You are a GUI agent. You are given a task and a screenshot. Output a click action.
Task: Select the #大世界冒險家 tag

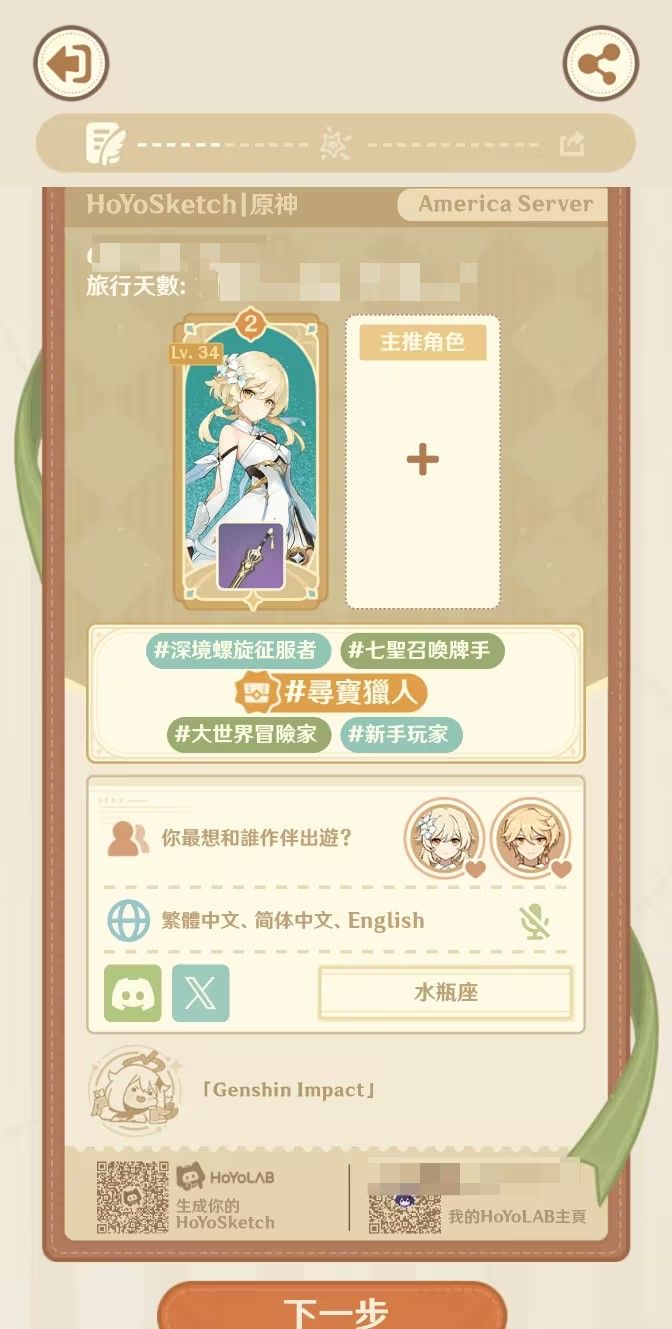(248, 734)
